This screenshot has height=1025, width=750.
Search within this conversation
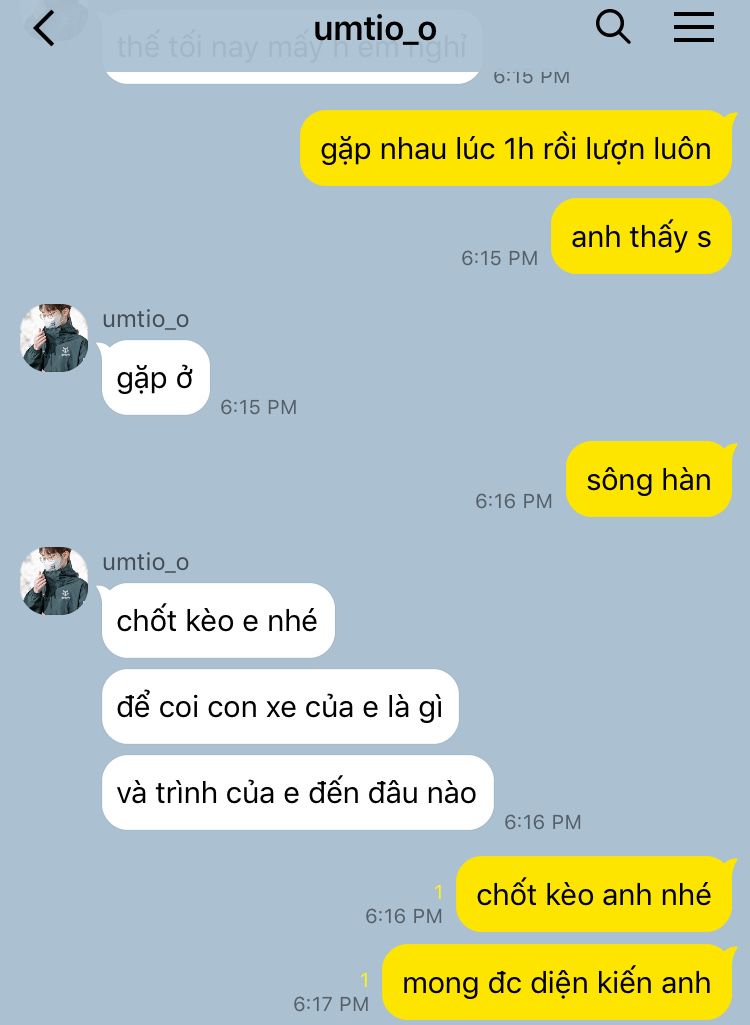pos(612,27)
